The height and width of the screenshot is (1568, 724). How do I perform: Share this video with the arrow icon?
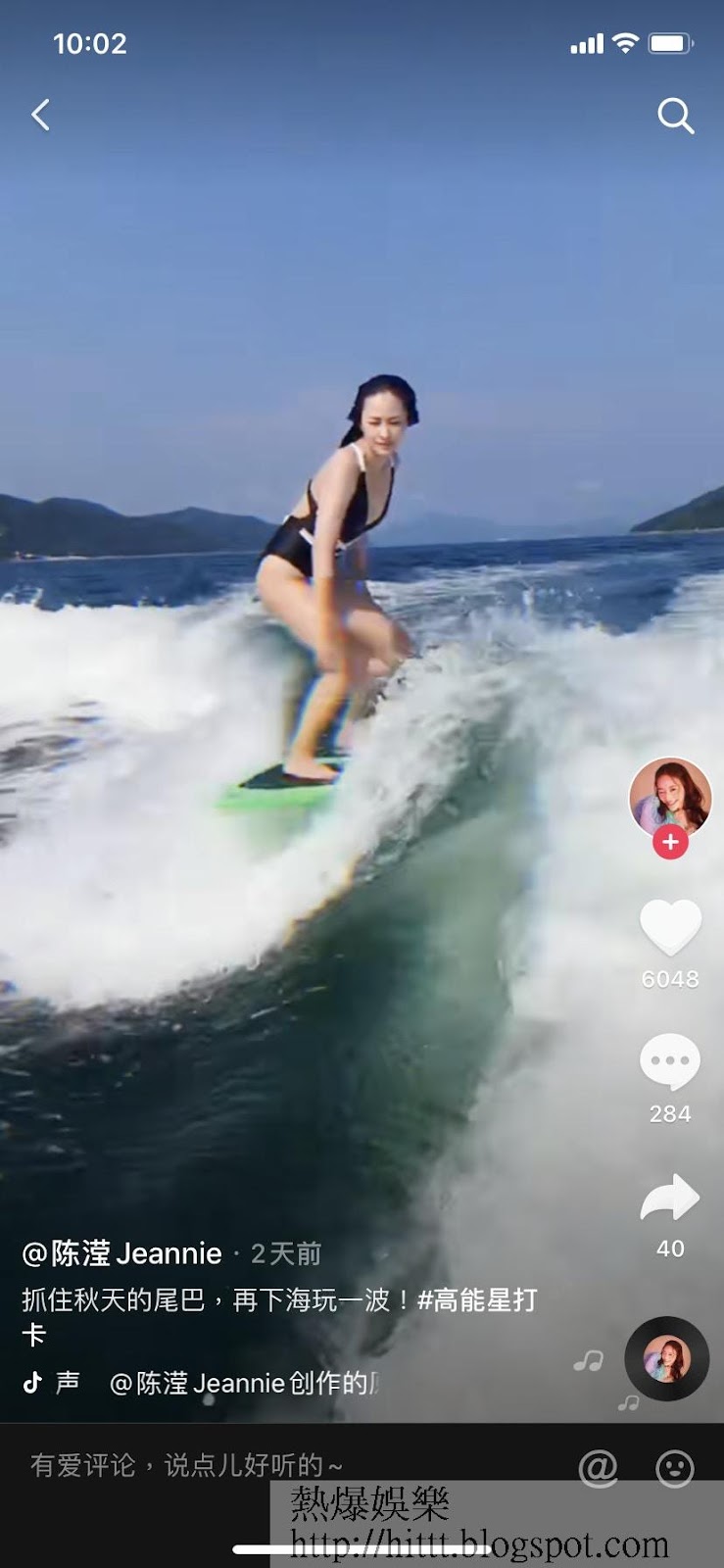point(670,1199)
